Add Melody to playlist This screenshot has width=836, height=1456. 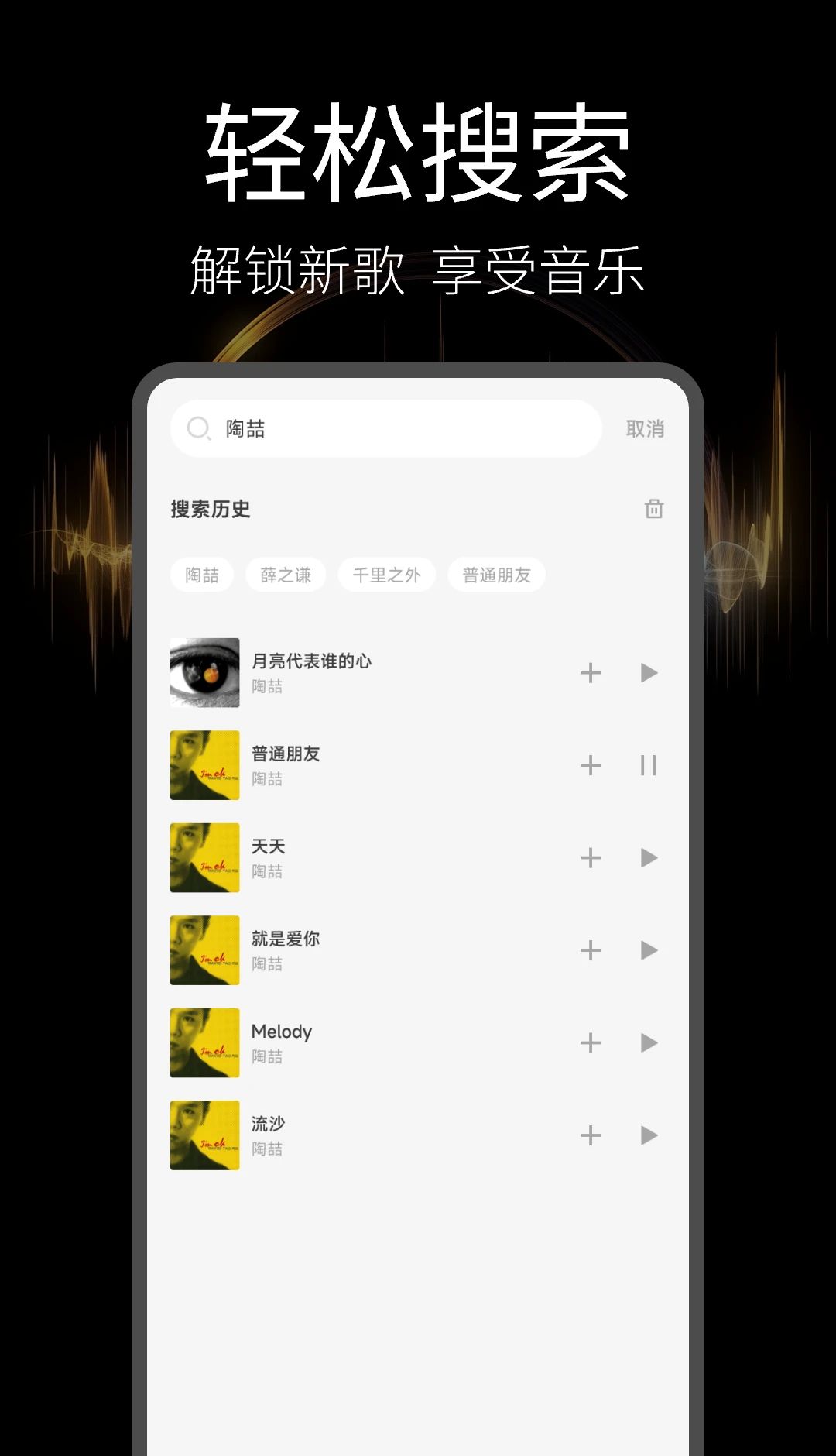pos(591,1043)
